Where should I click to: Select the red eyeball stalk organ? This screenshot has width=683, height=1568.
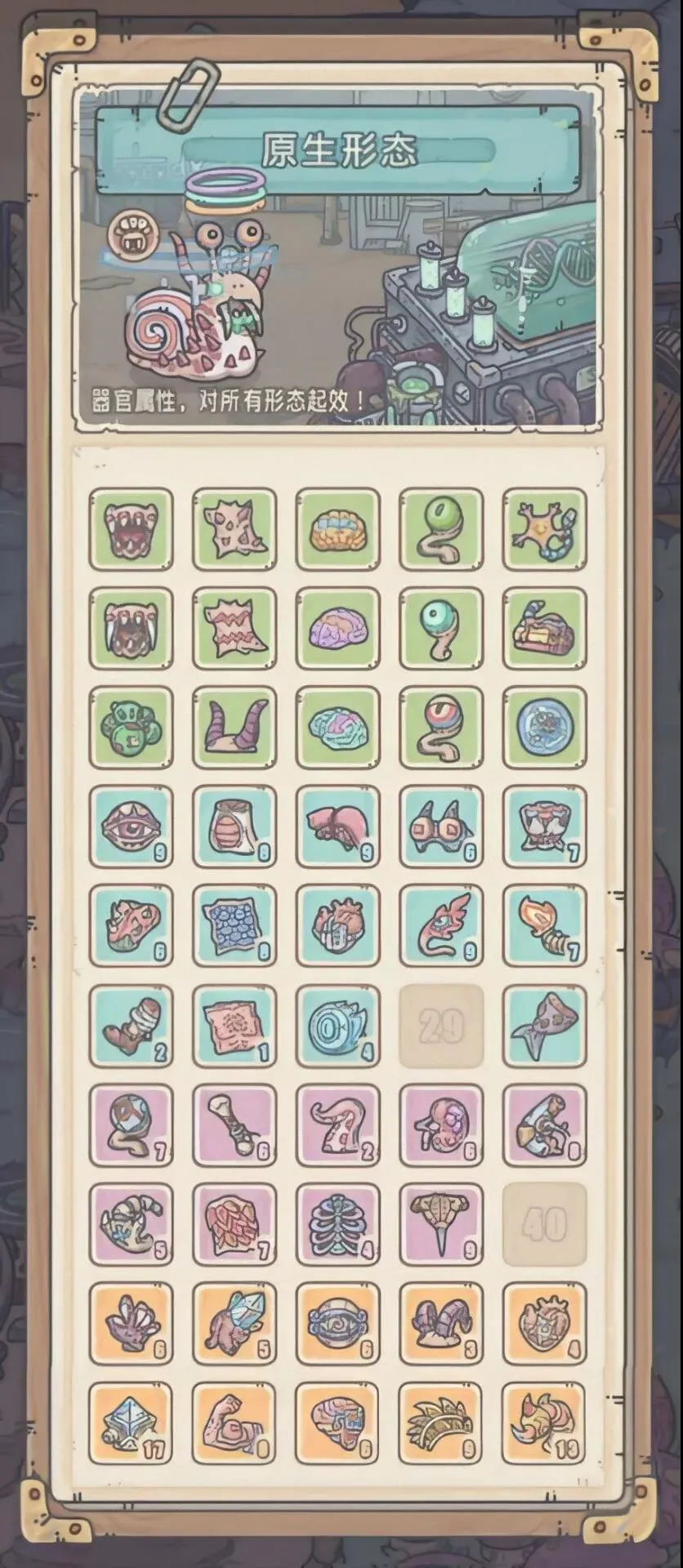[x=441, y=727]
